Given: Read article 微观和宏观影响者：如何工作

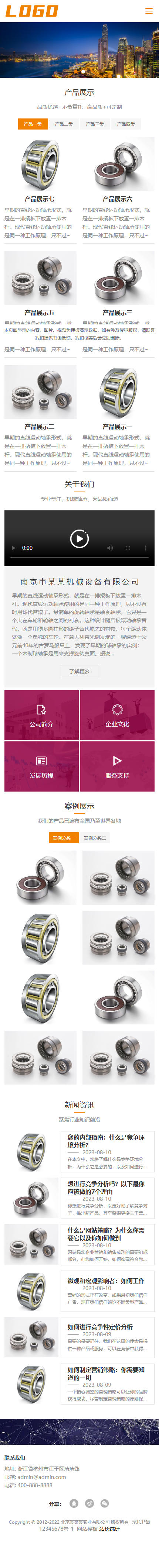Looking at the screenshot, I should [x=106, y=1280].
